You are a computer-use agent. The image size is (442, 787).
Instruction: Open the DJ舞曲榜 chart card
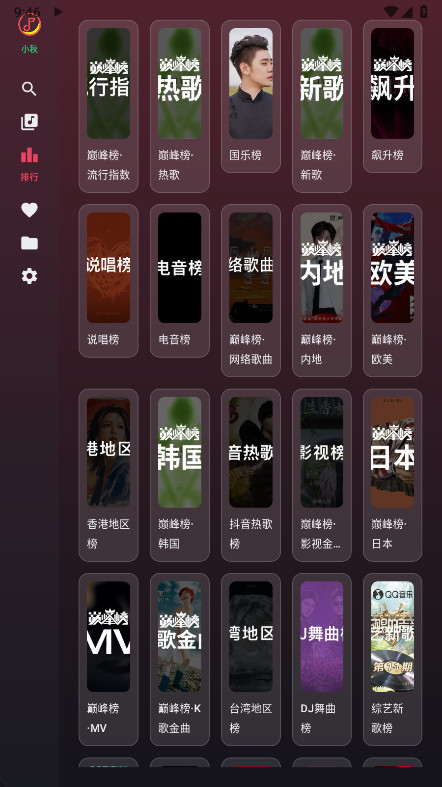coord(322,659)
